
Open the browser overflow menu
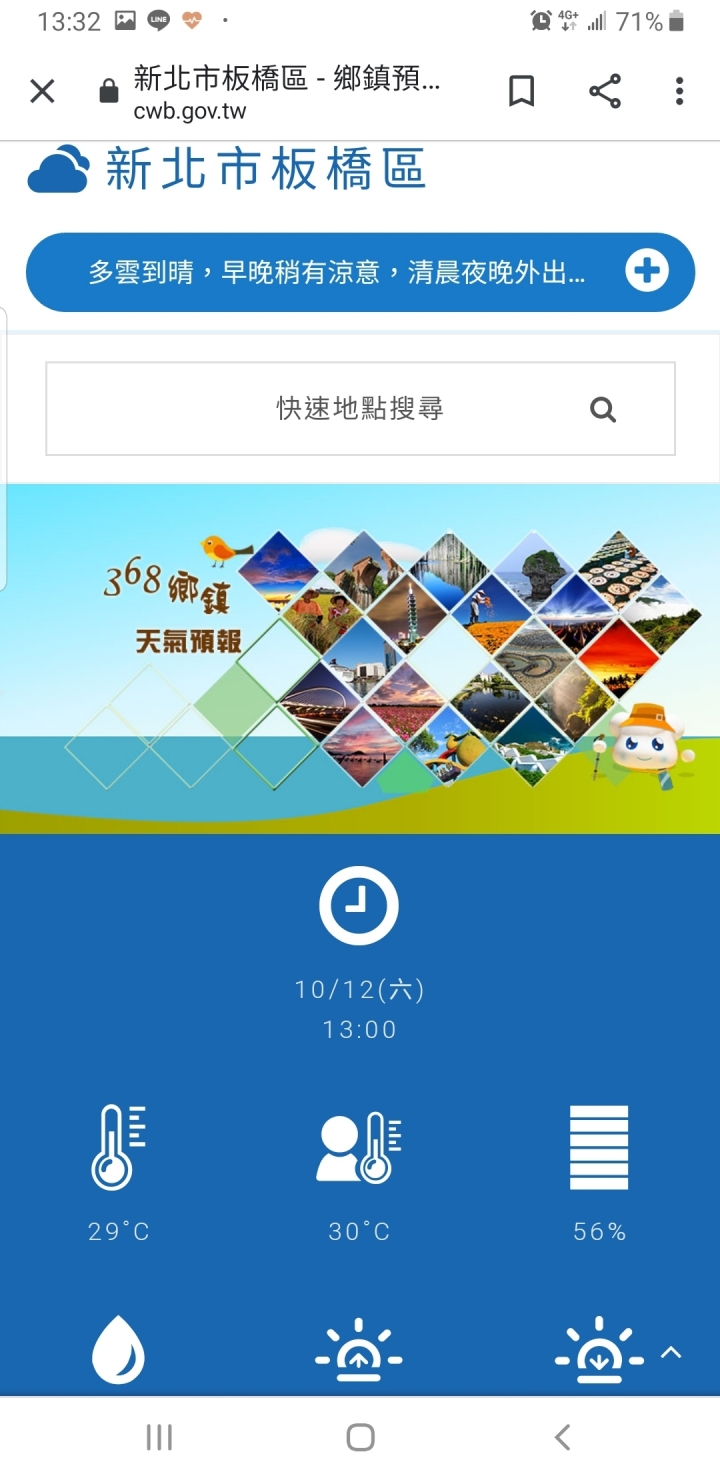[x=679, y=92]
